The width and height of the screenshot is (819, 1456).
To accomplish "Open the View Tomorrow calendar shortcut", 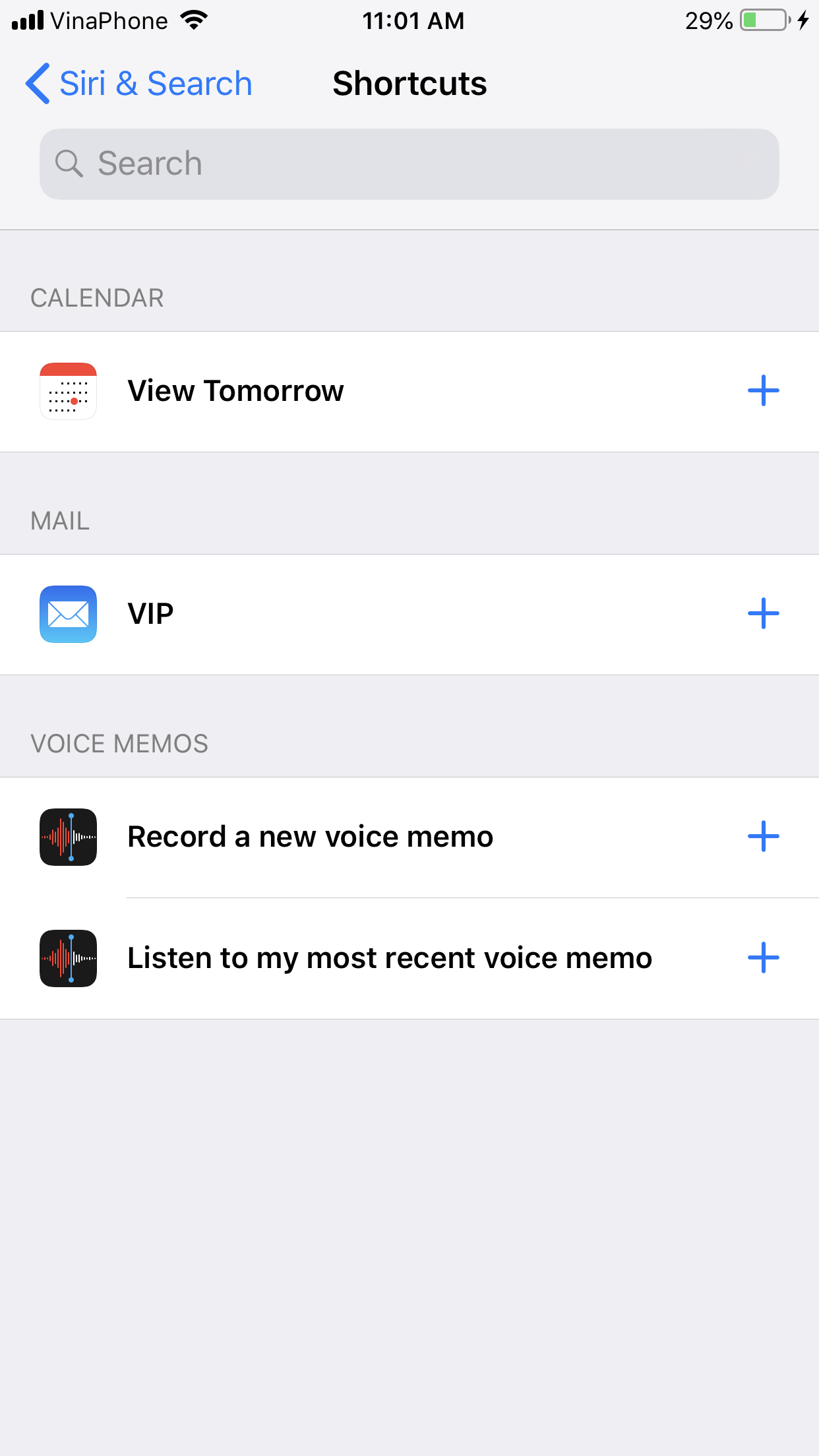I will point(235,391).
